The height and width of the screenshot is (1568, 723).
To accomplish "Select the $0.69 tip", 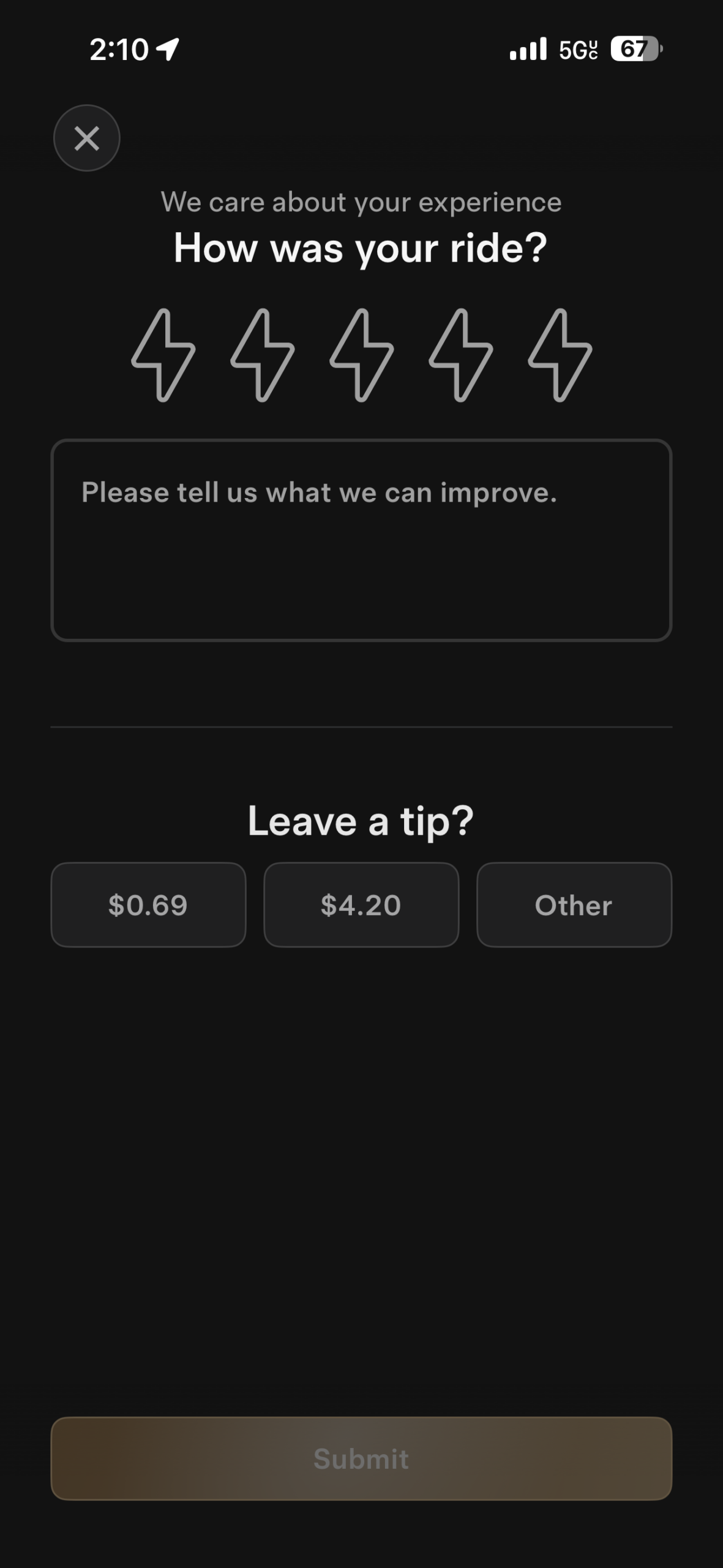I will (148, 905).
